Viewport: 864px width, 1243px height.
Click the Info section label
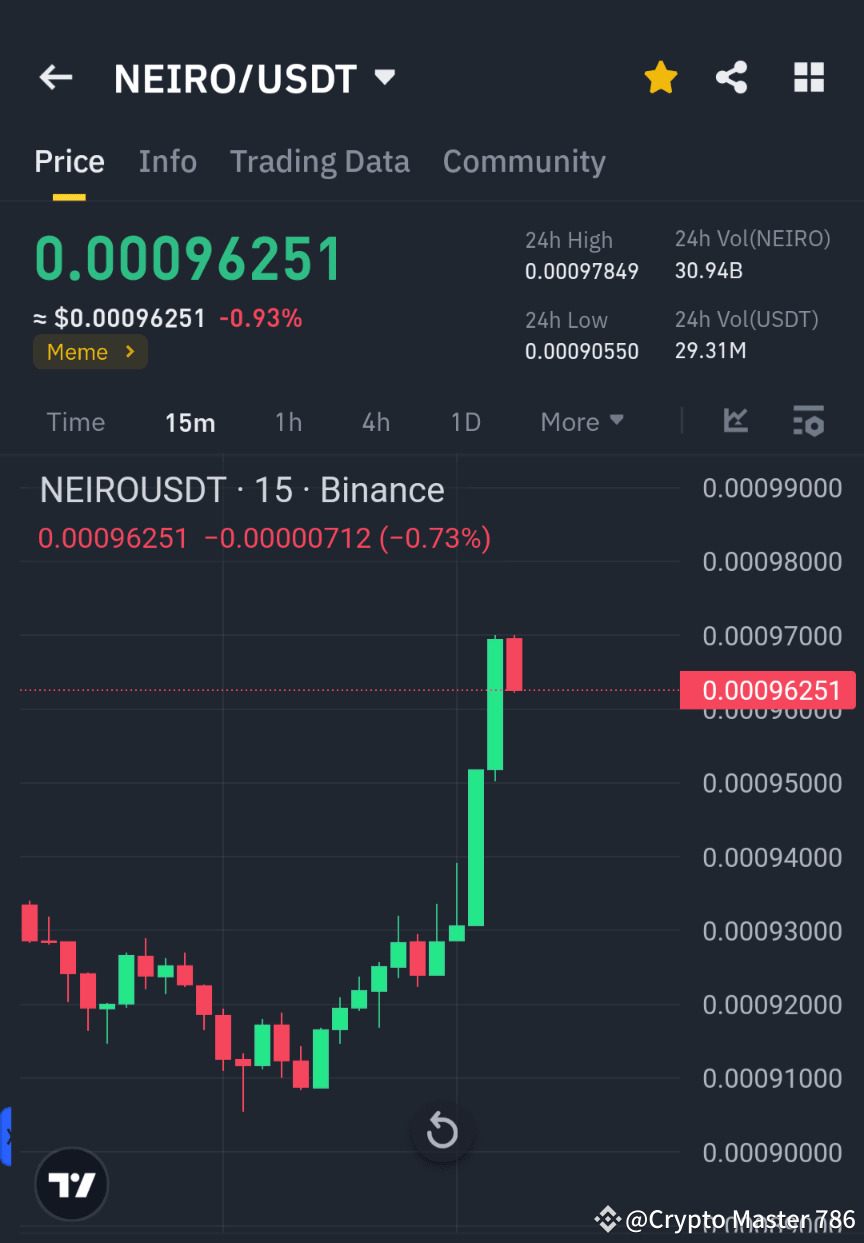168,161
